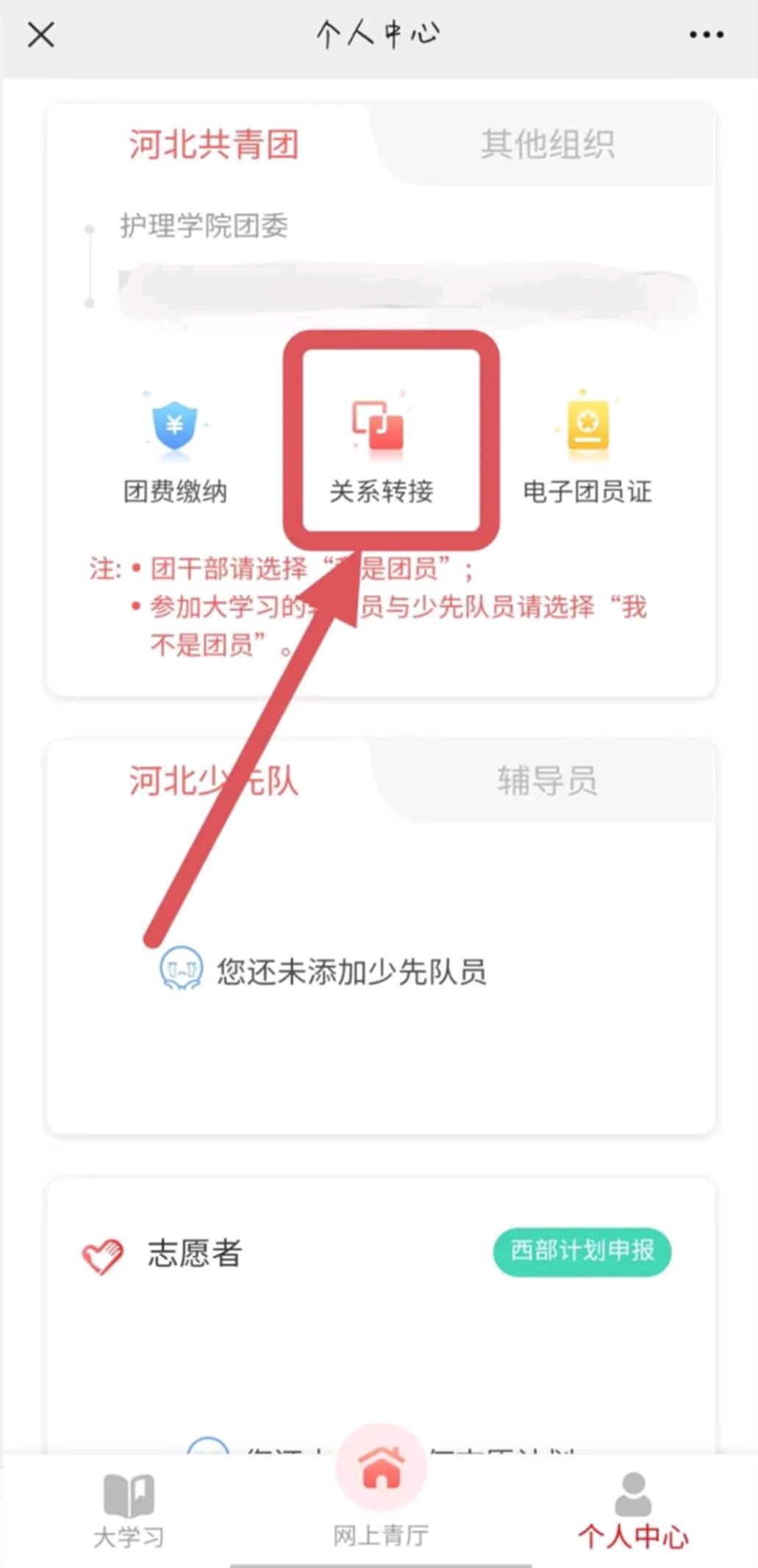Image resolution: width=758 pixels, height=1568 pixels.
Task: Close the 个人中心 page
Action: (x=41, y=35)
